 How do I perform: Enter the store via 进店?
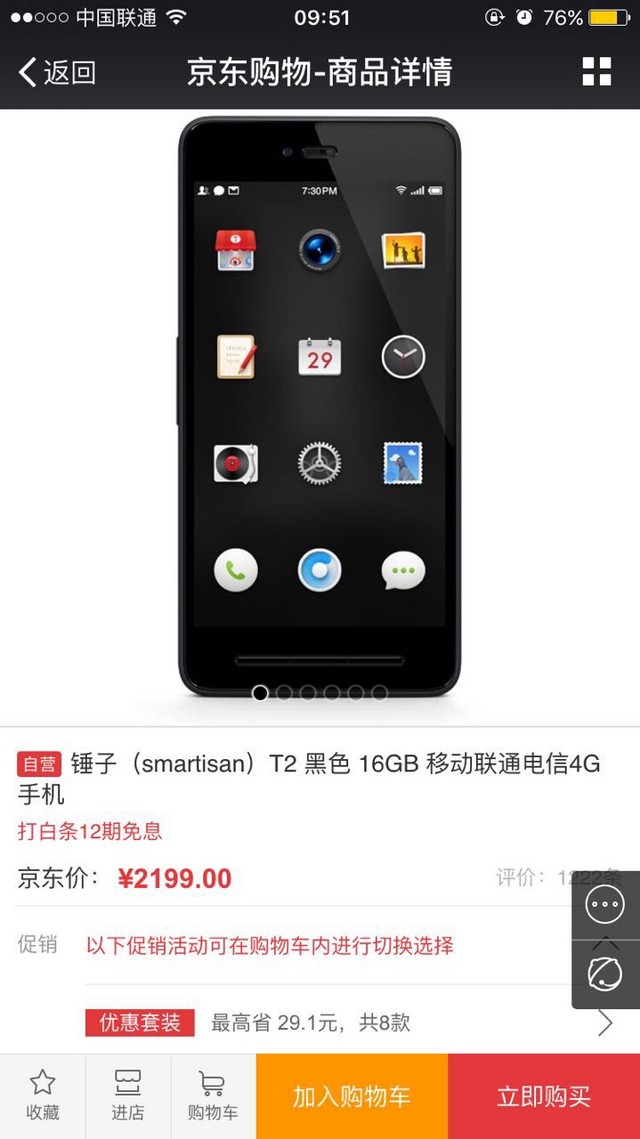coord(128,1095)
